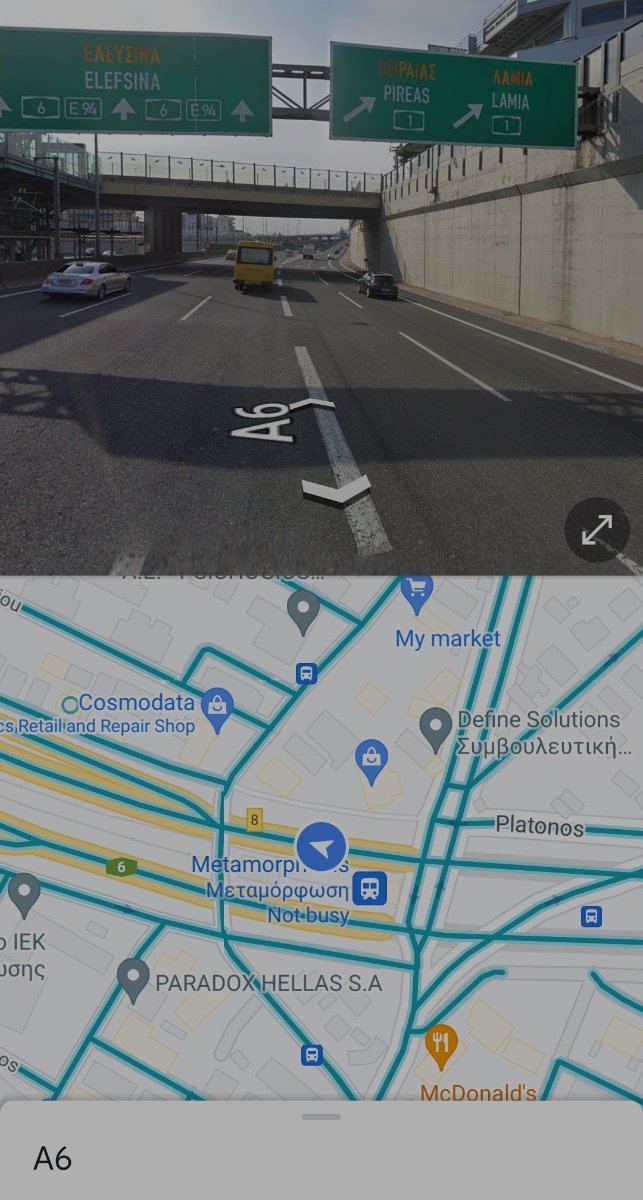Tap the McDonald's restaurant marker
Screen dimensions: 643x1200
click(440, 1046)
